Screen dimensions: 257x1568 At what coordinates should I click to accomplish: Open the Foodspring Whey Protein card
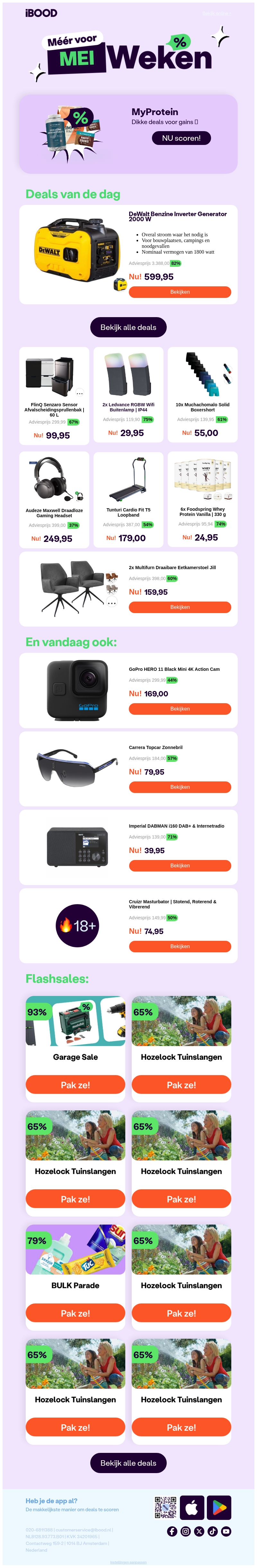point(202,499)
